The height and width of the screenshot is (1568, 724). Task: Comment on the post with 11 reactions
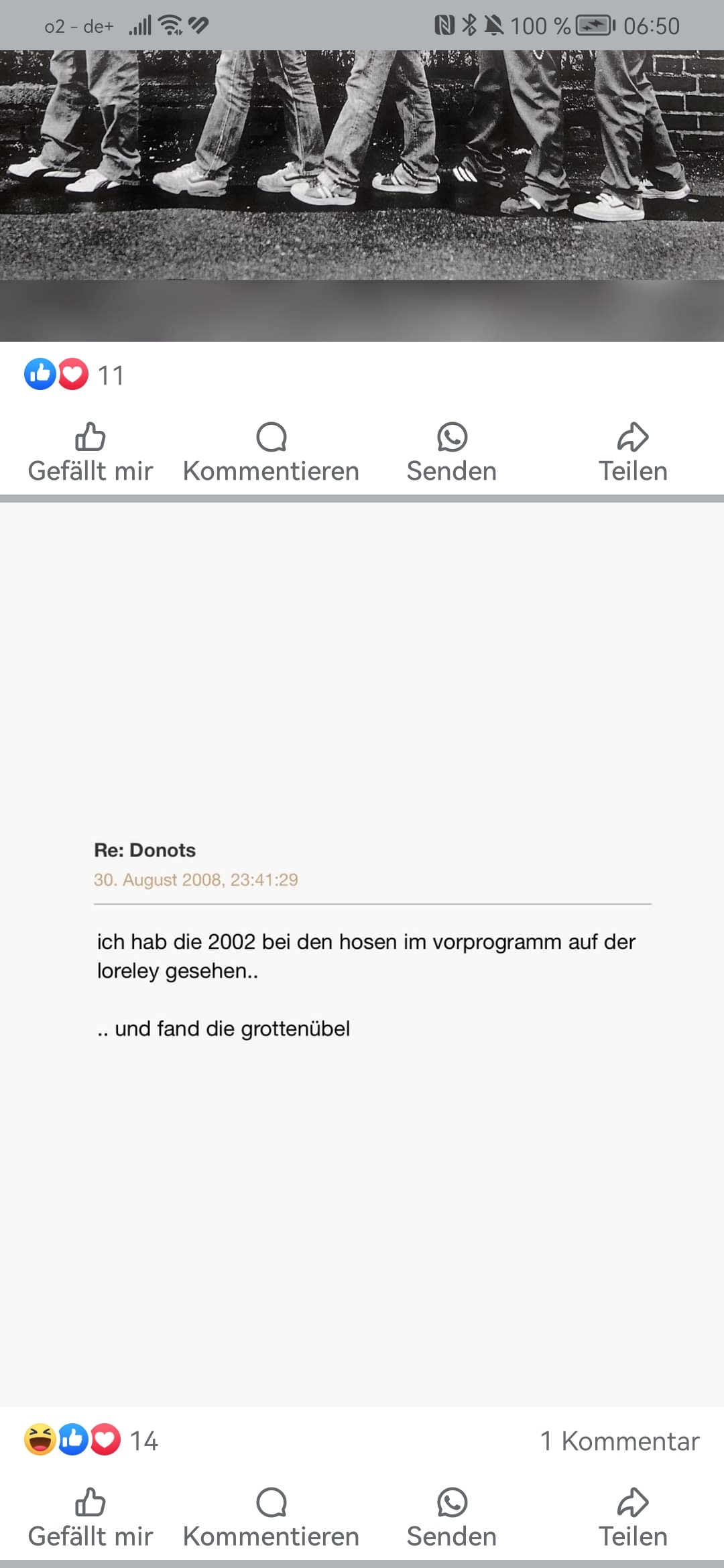[x=271, y=454]
